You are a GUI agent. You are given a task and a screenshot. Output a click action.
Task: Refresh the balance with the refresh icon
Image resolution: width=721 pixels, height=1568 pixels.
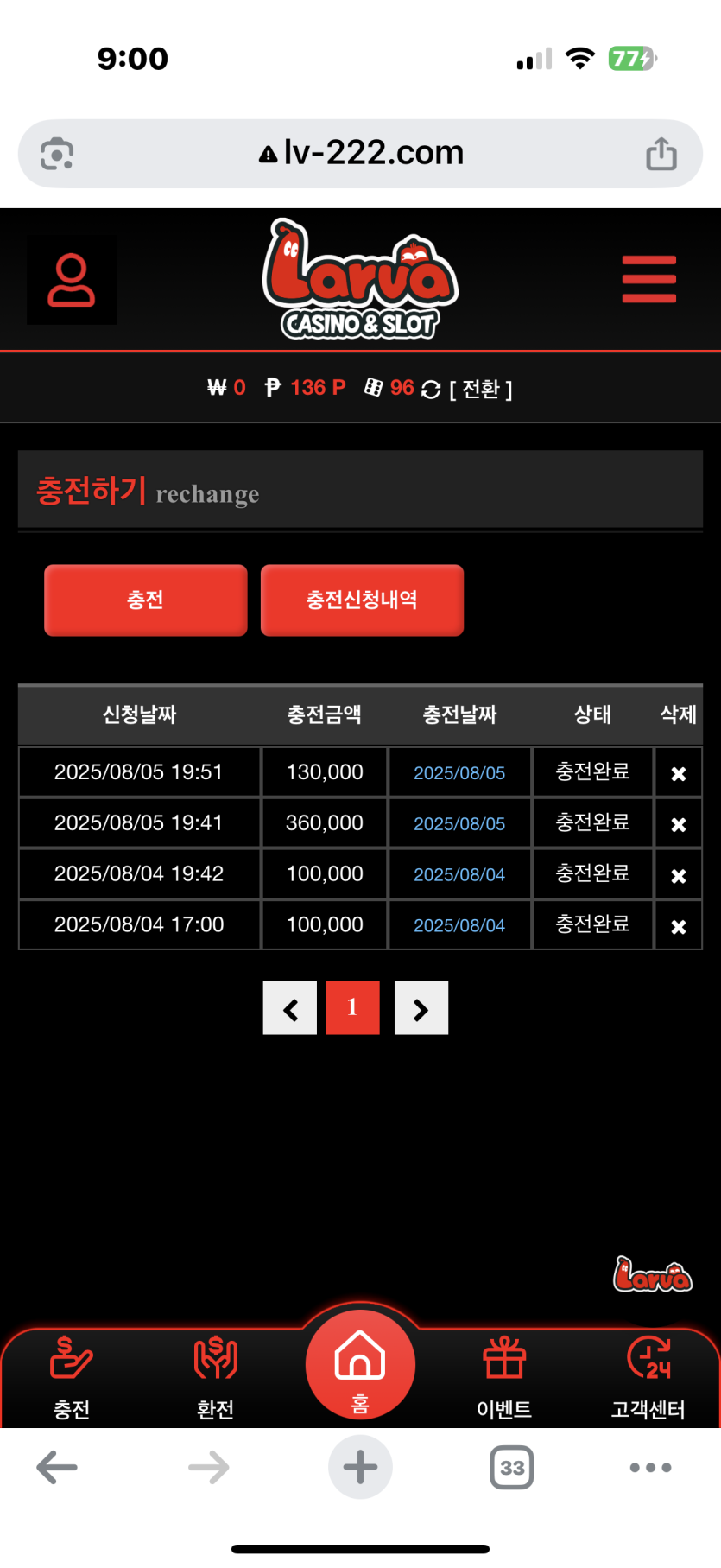[431, 390]
